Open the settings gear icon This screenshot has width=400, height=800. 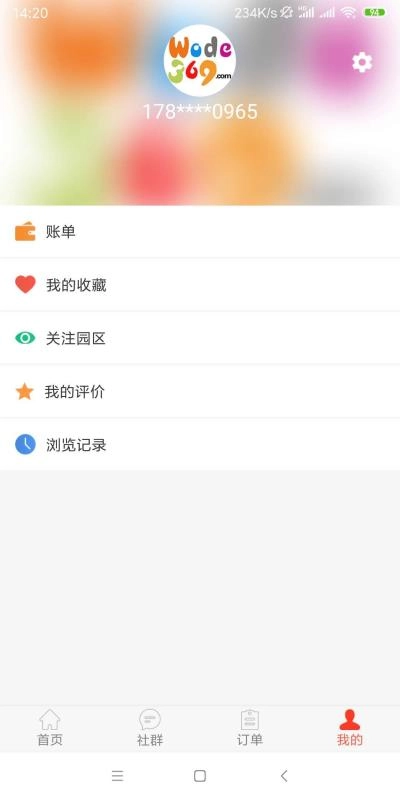(x=362, y=62)
